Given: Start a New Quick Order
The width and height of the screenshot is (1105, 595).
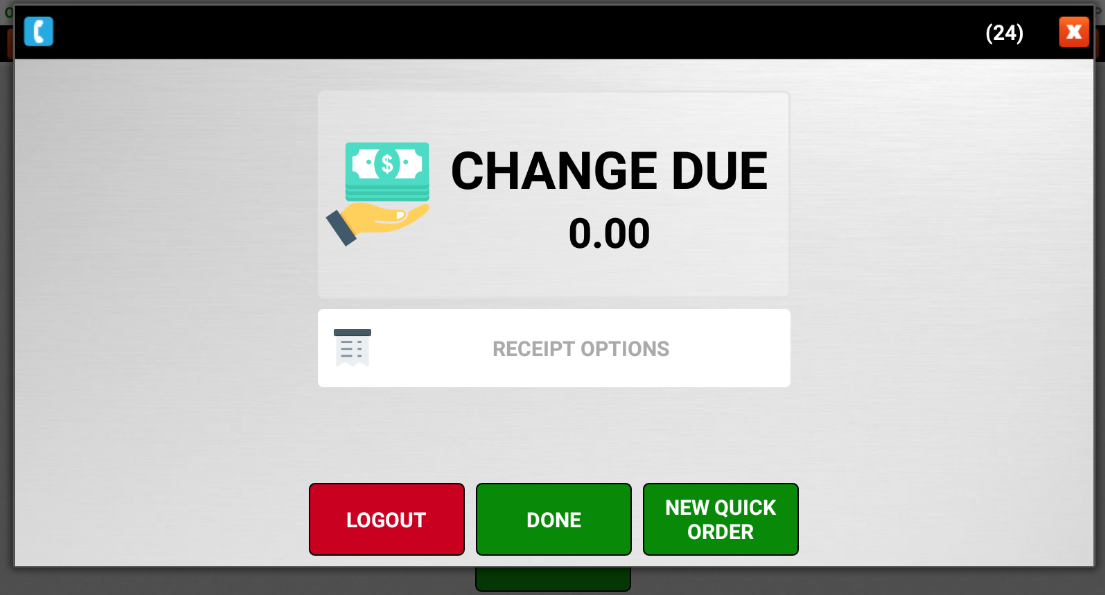Looking at the screenshot, I should [720, 520].
